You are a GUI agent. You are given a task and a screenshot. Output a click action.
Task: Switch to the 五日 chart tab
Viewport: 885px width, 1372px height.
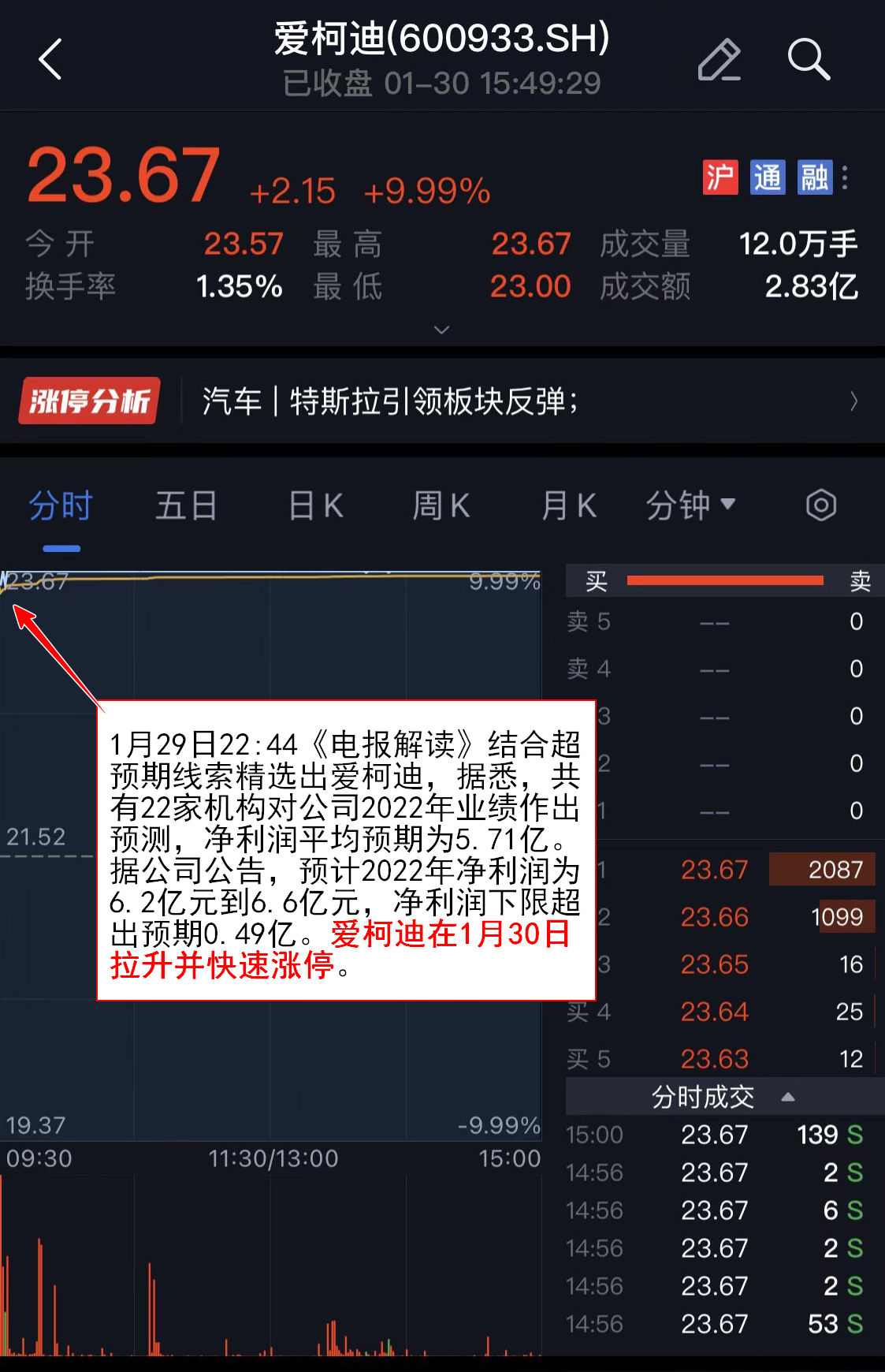[186, 505]
